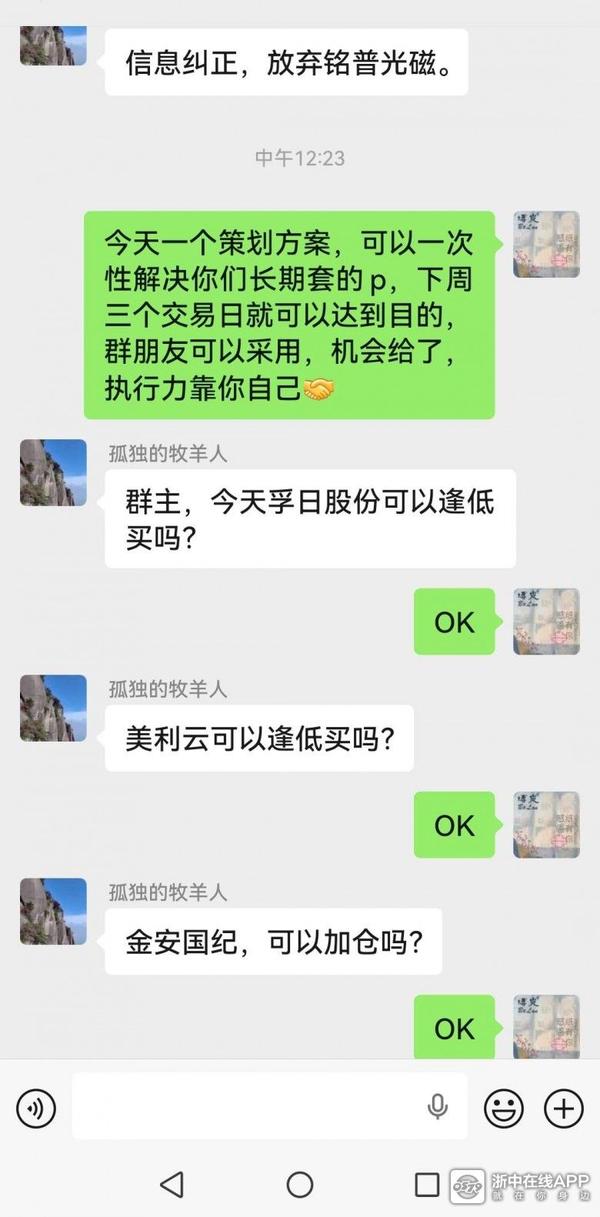Tap the avatar next to the 美利云 message
Screen dimensions: 600x1217
(x=53, y=708)
